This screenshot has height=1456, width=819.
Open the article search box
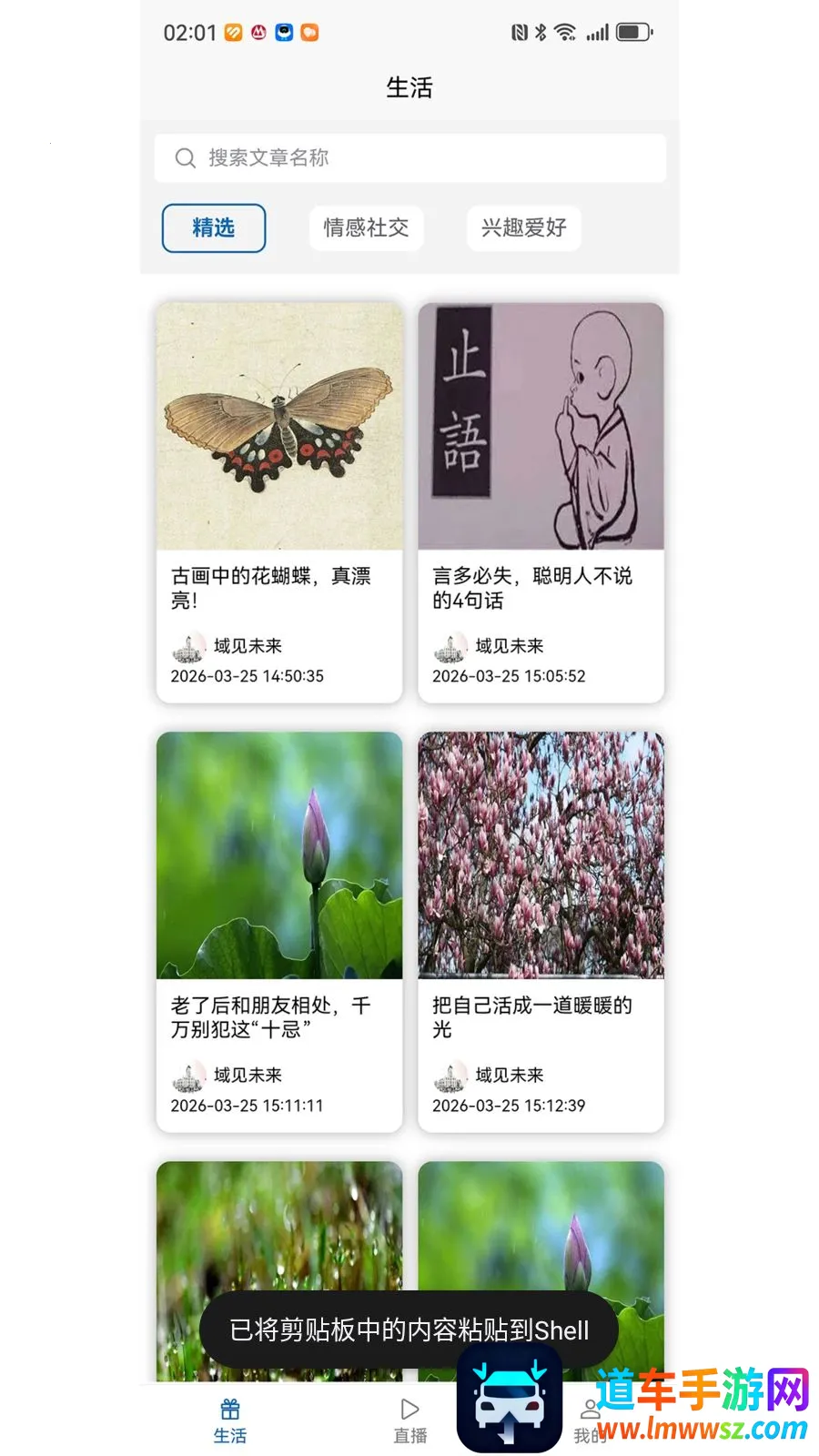coord(409,157)
